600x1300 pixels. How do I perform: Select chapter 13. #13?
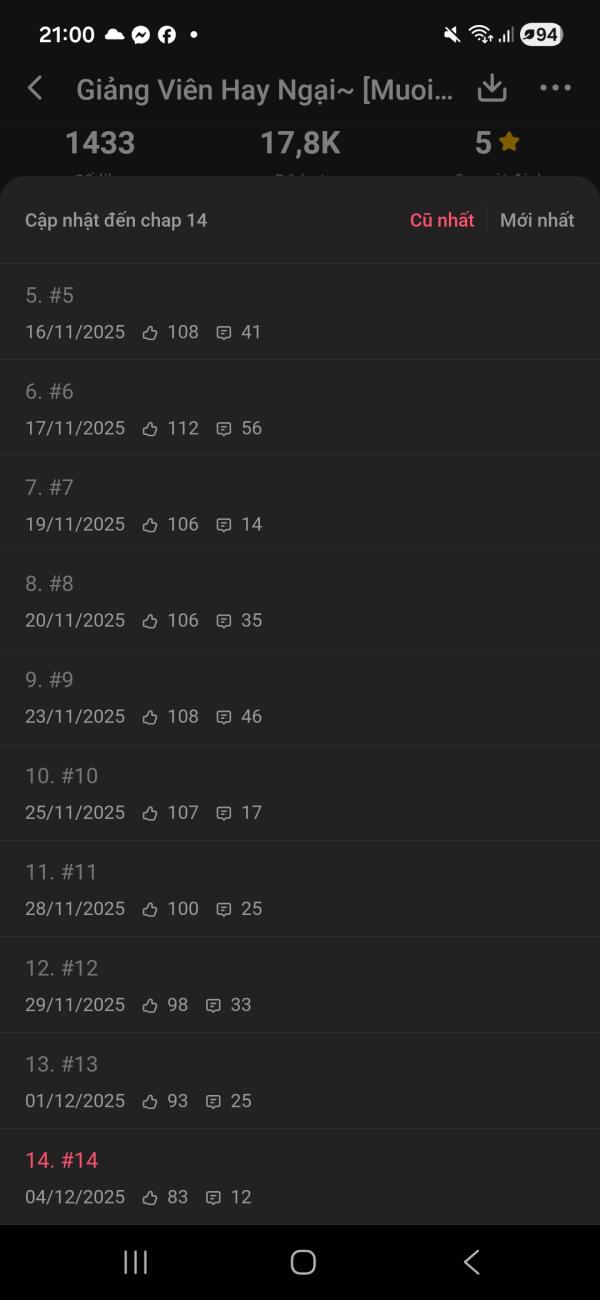tap(300, 1080)
